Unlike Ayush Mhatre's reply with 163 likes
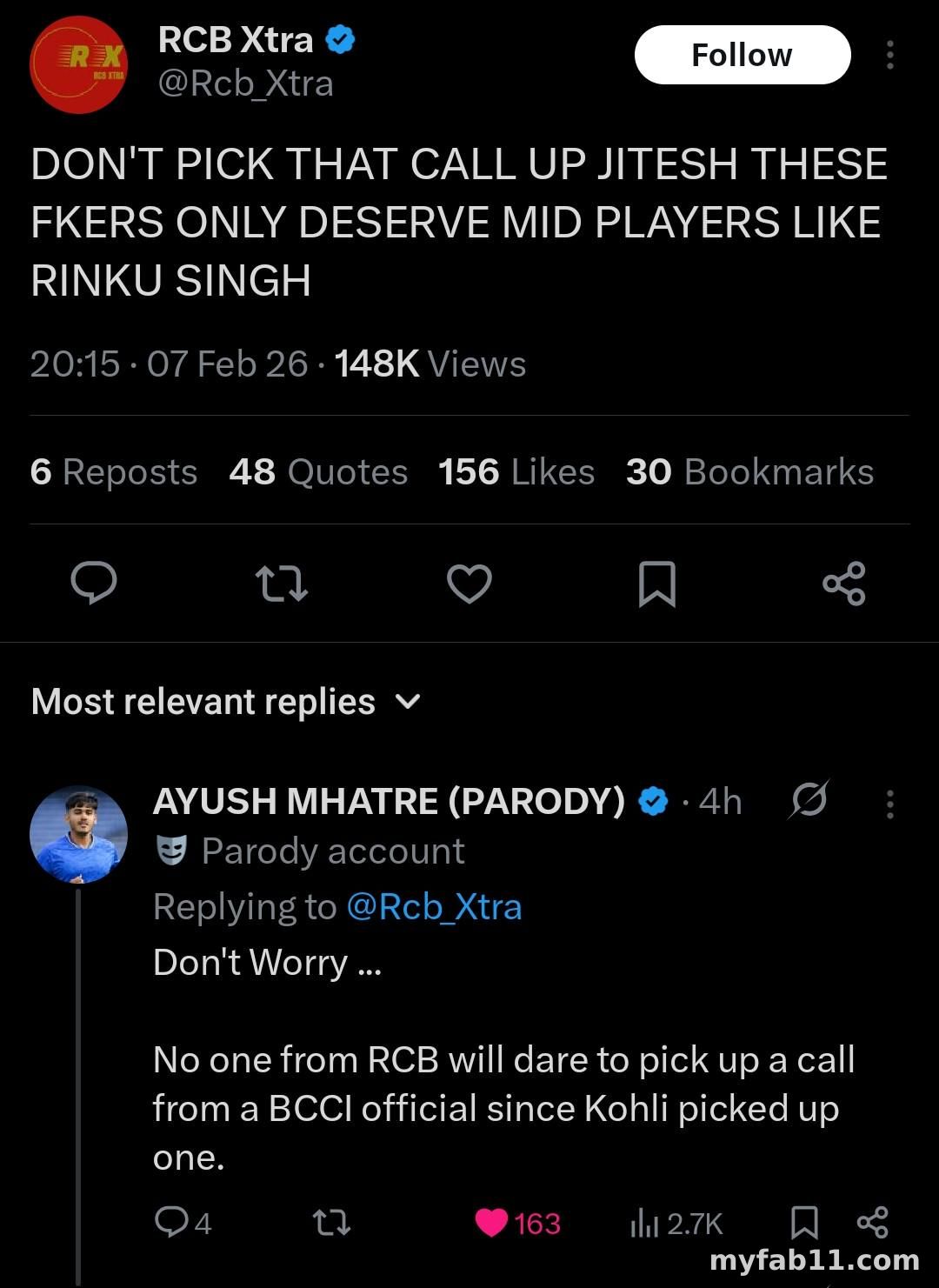 point(492,1224)
